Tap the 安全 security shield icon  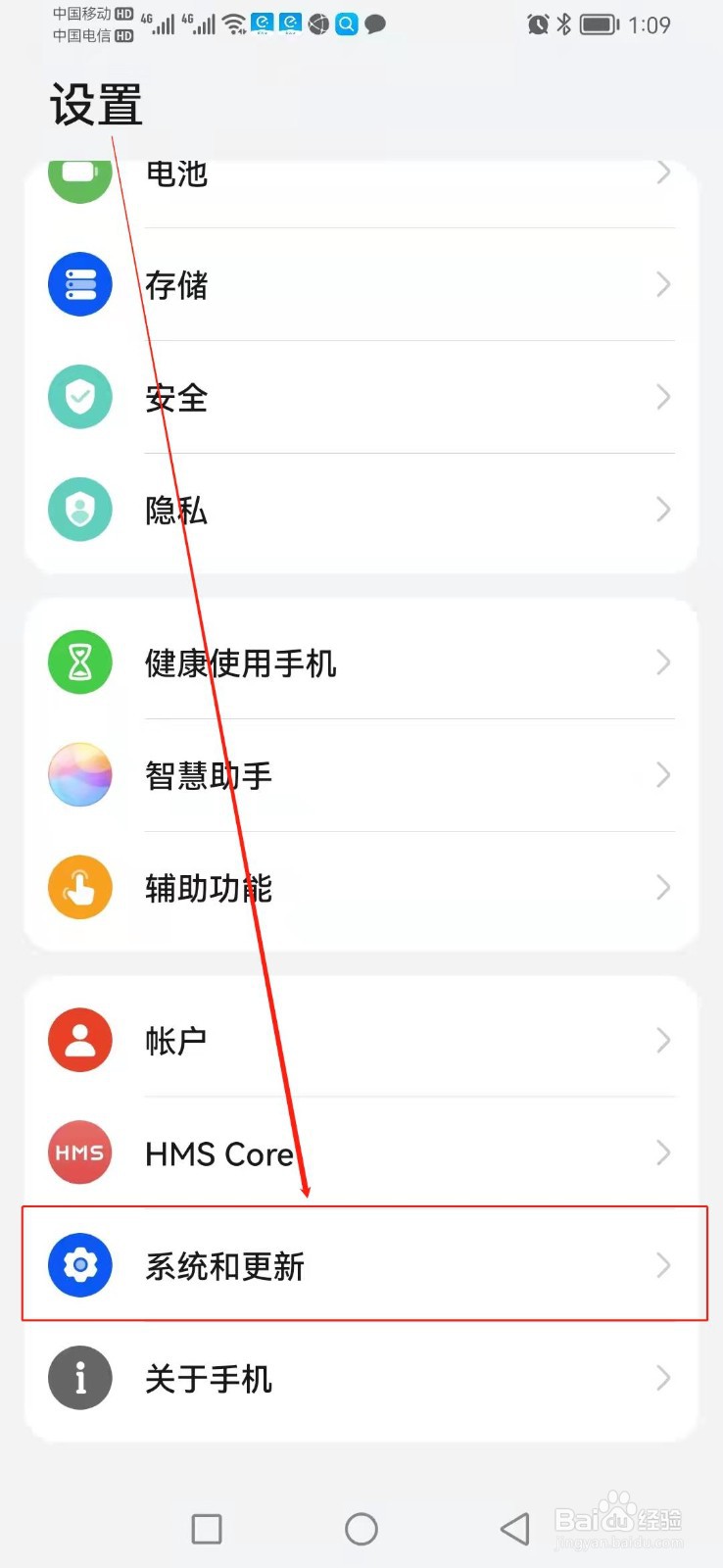click(79, 397)
